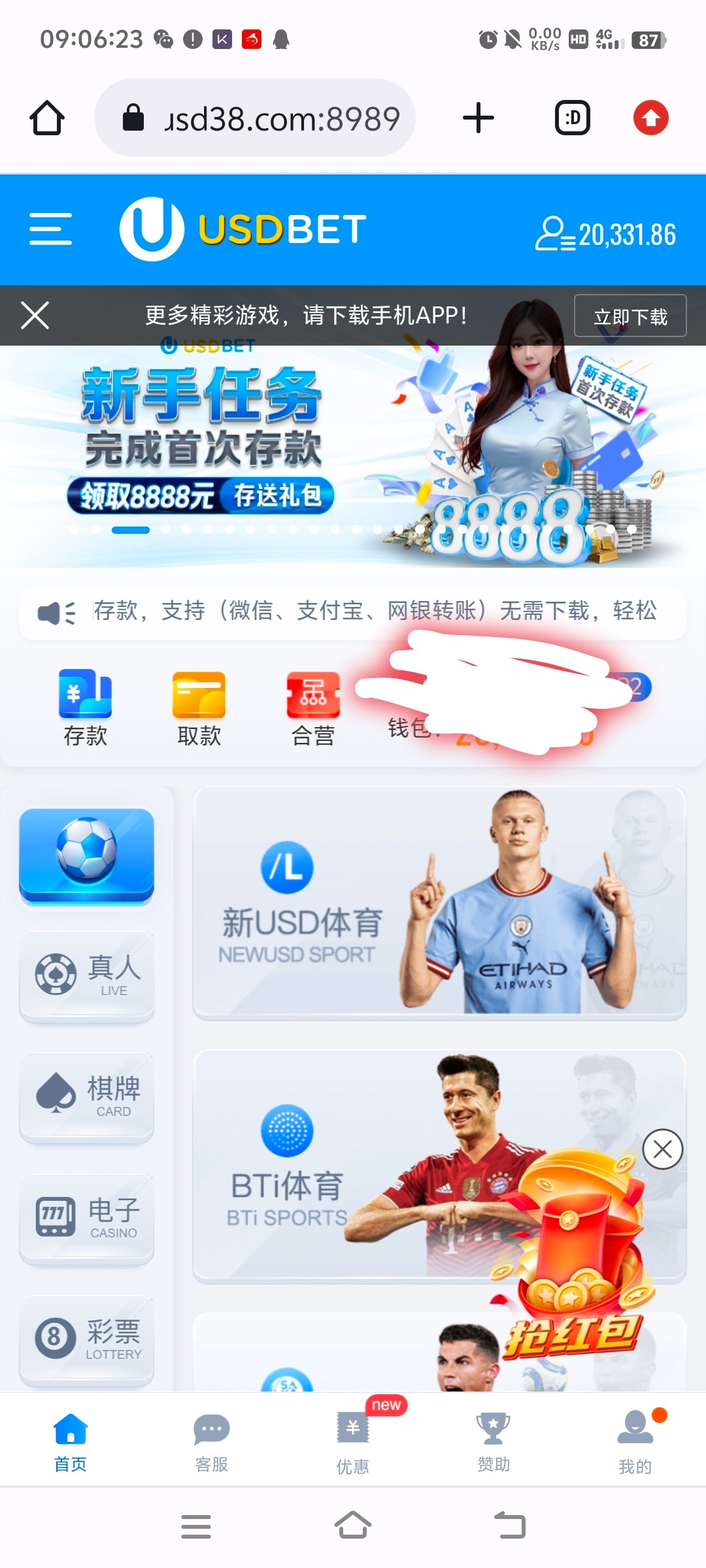706x1568 pixels.
Task: Open the hamburger drawer menu
Action: 50,229
